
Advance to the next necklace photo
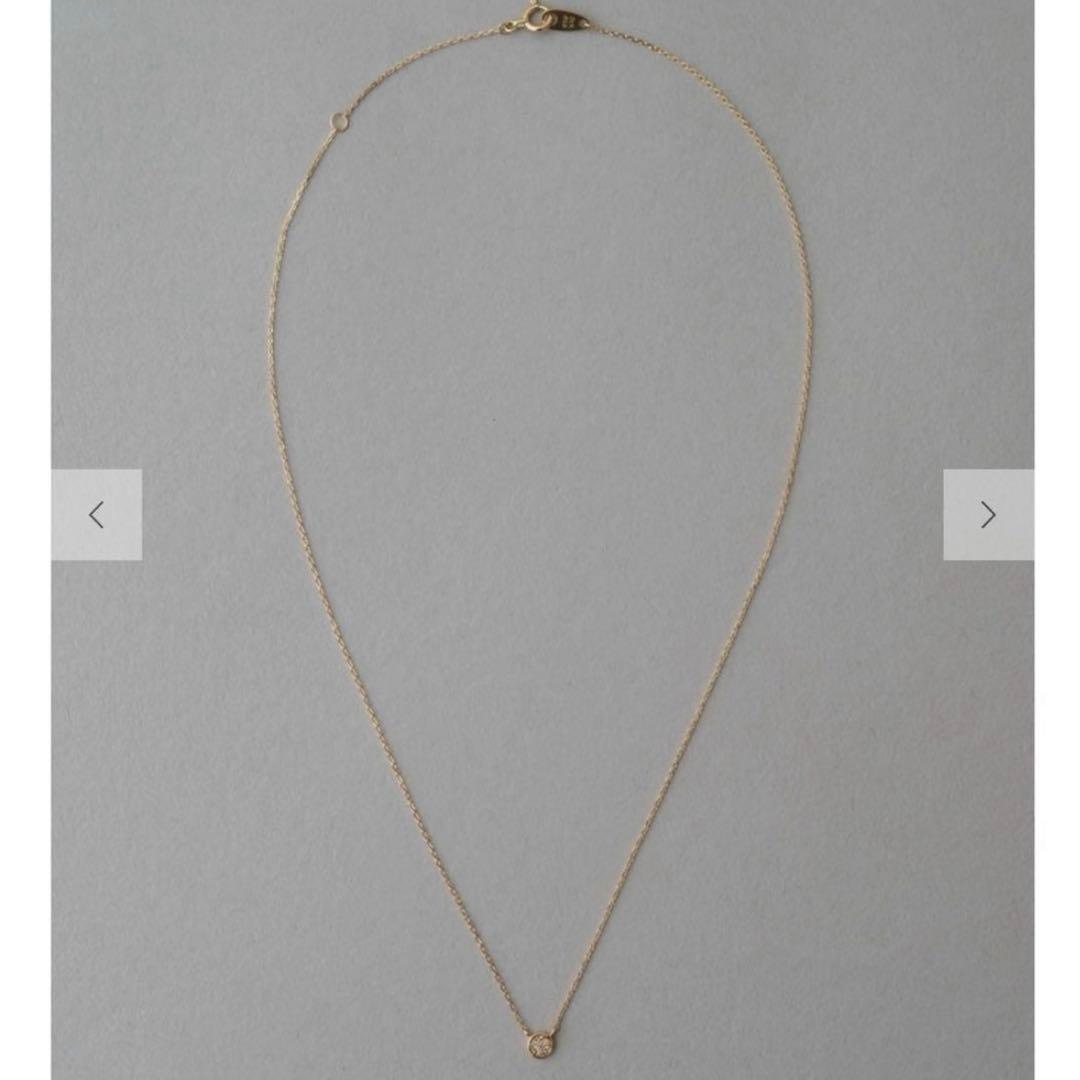[988, 515]
